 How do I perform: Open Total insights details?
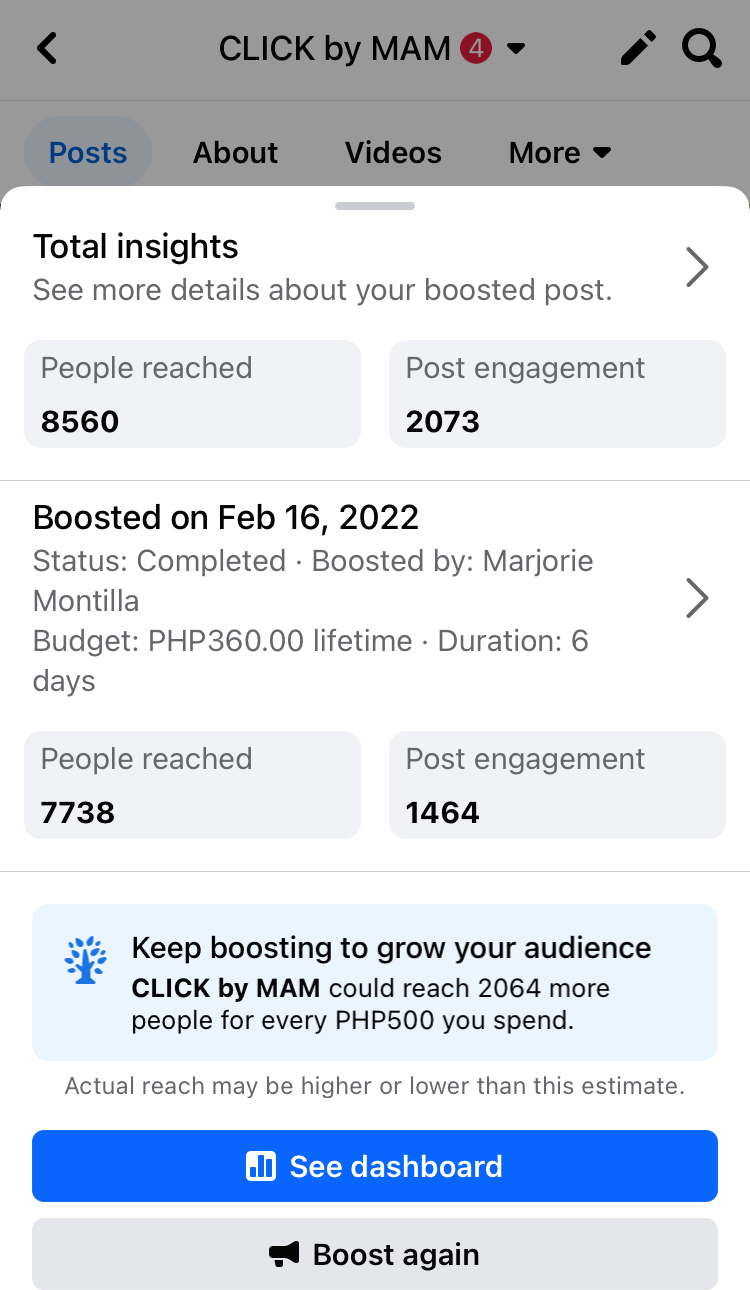697,267
